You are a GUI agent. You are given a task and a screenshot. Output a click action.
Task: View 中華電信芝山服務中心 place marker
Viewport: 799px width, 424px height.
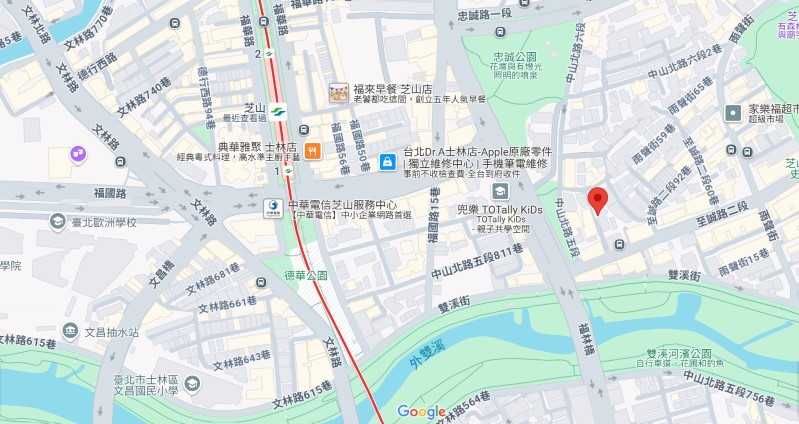(x=272, y=208)
